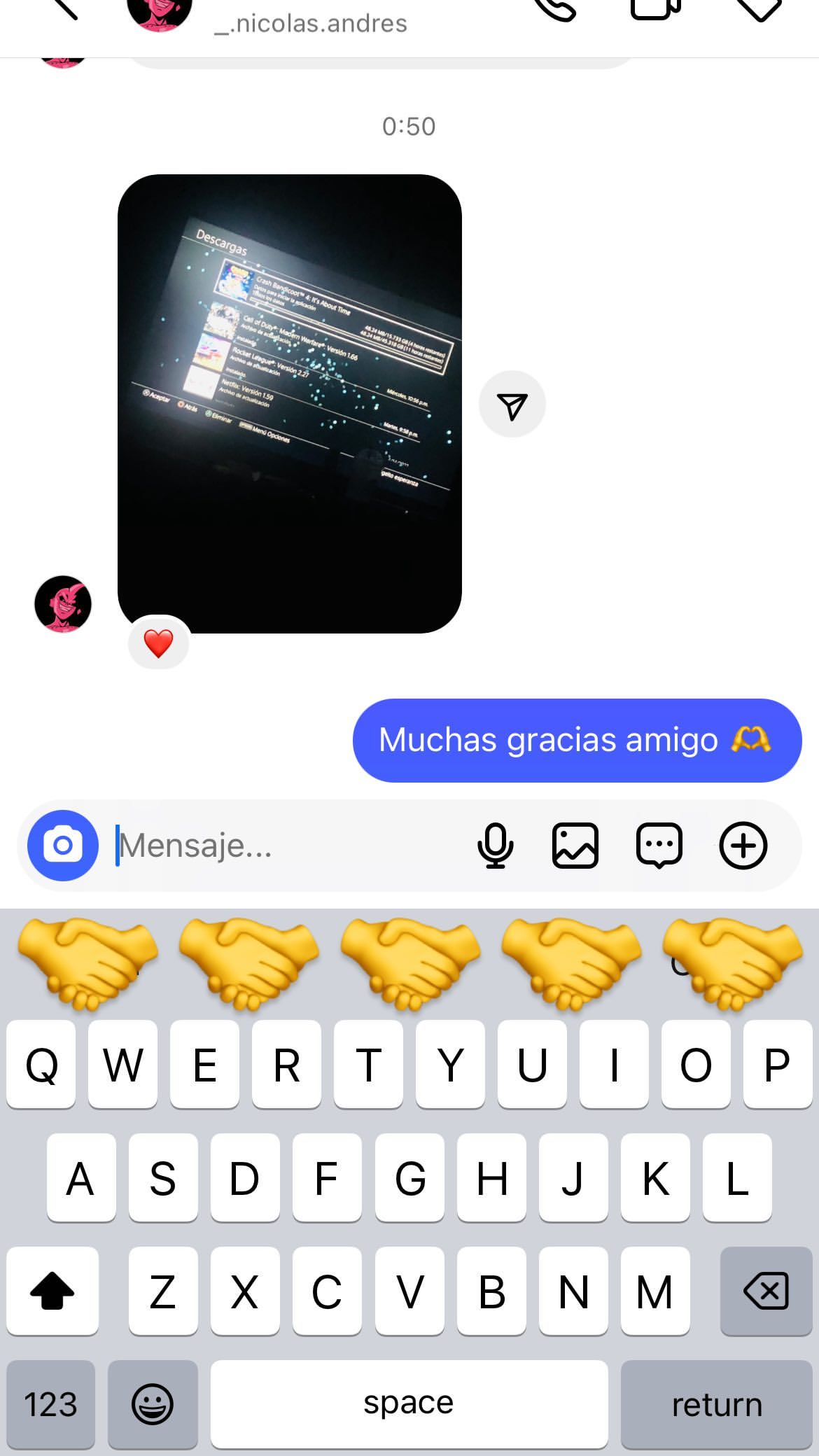Screen dimensions: 819x1456
Task: Open the received Descargas photo
Action: coord(290,404)
